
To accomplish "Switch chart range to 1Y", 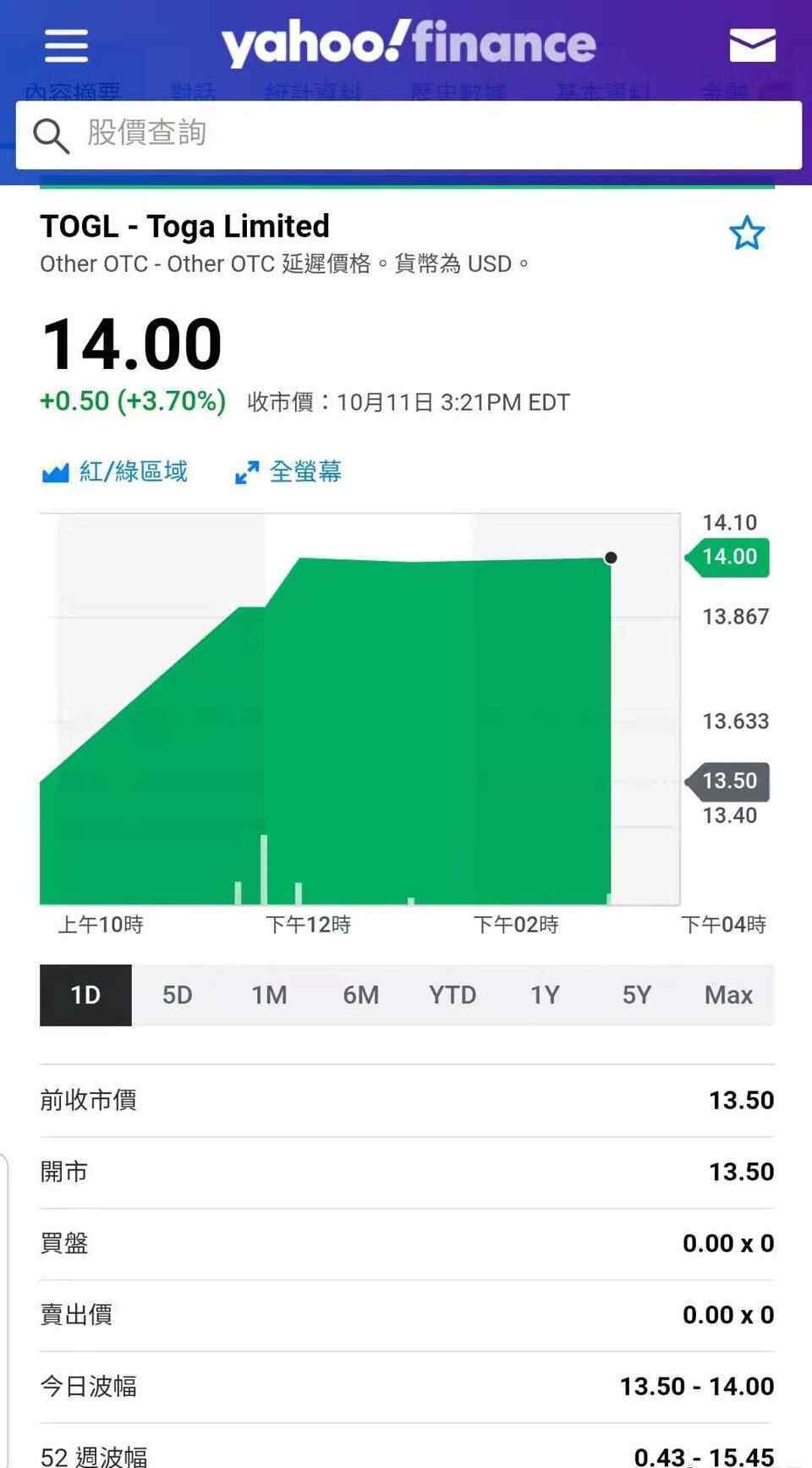I will tap(545, 995).
